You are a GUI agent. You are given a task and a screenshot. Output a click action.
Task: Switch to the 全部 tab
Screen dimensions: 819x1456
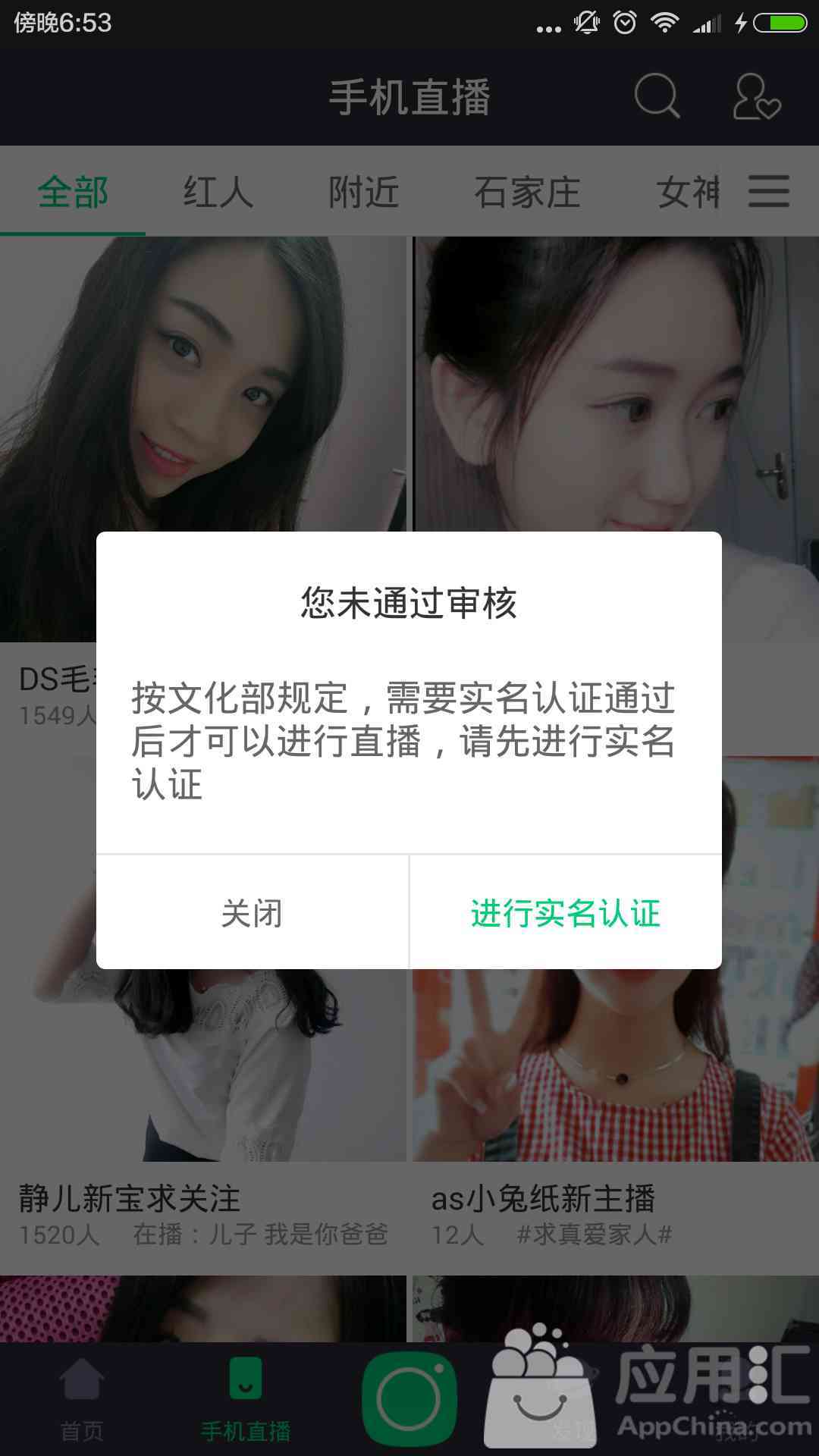pyautogui.click(x=73, y=192)
